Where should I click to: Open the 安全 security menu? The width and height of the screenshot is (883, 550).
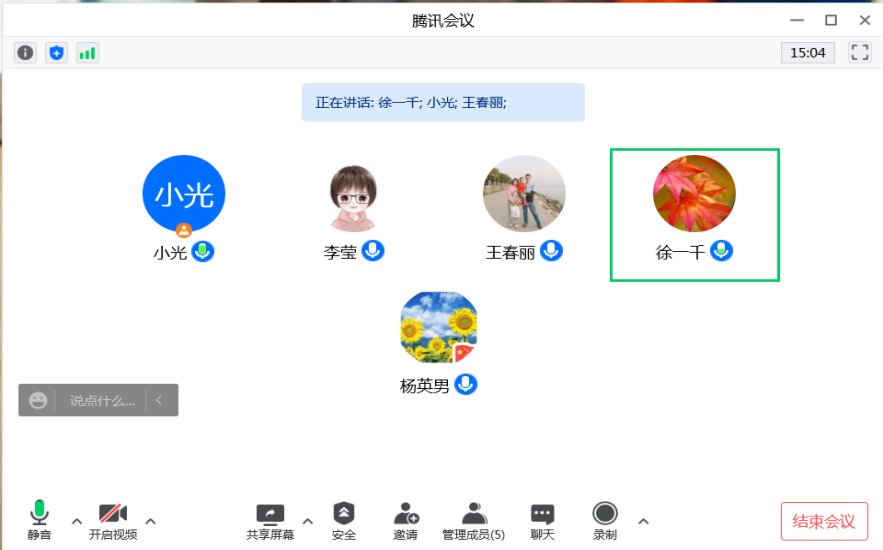tap(344, 520)
